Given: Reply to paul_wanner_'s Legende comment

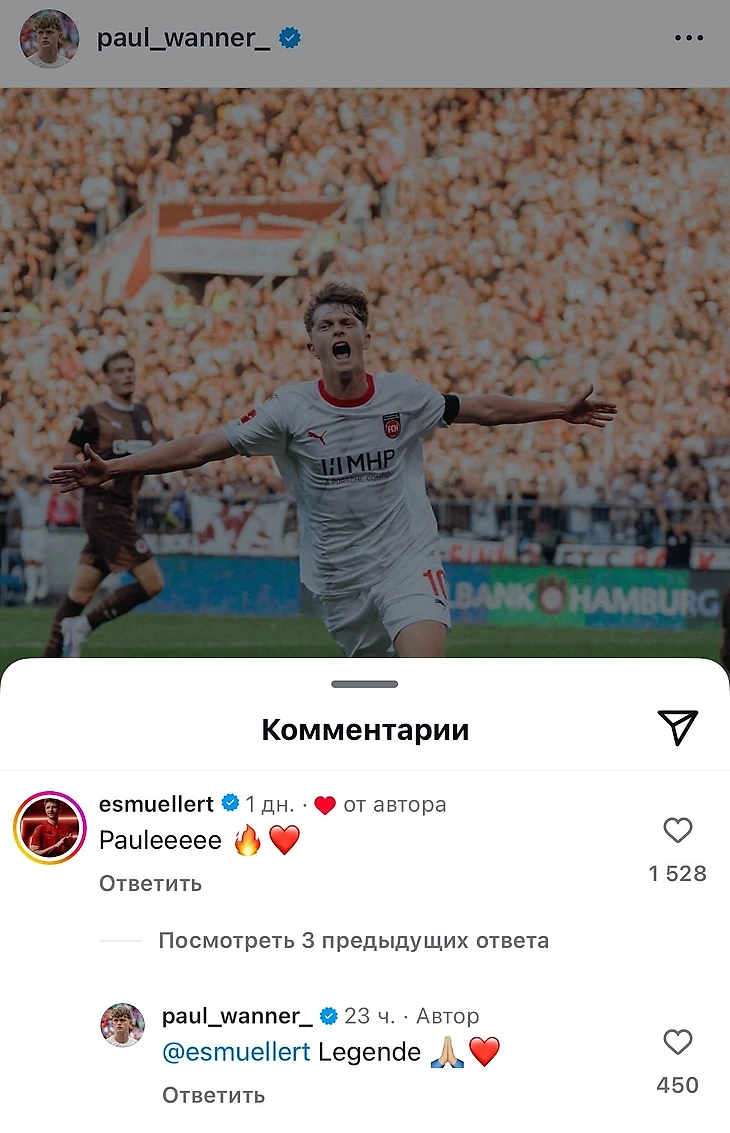Looking at the screenshot, I should coord(213,1095).
